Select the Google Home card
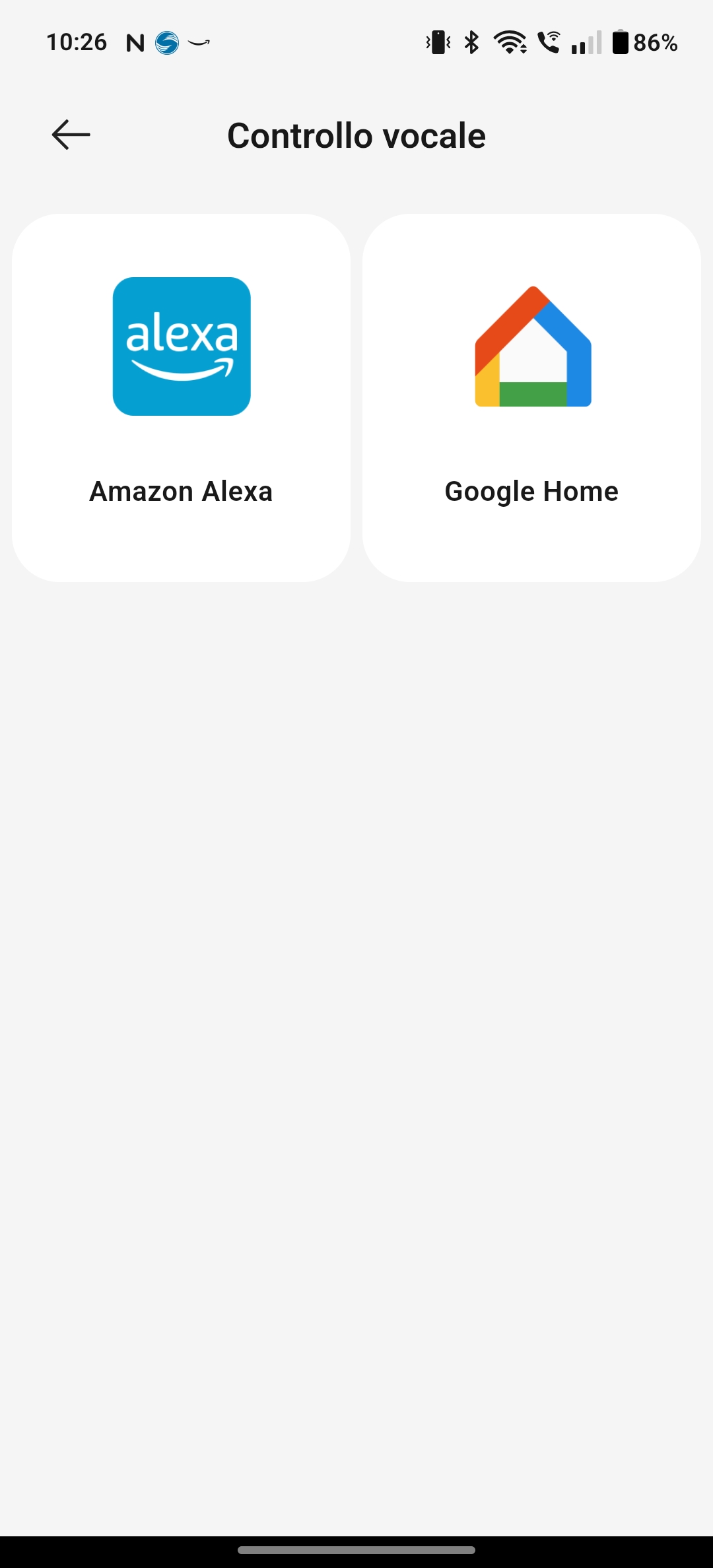Screen dimensions: 713x1568 click(x=531, y=397)
